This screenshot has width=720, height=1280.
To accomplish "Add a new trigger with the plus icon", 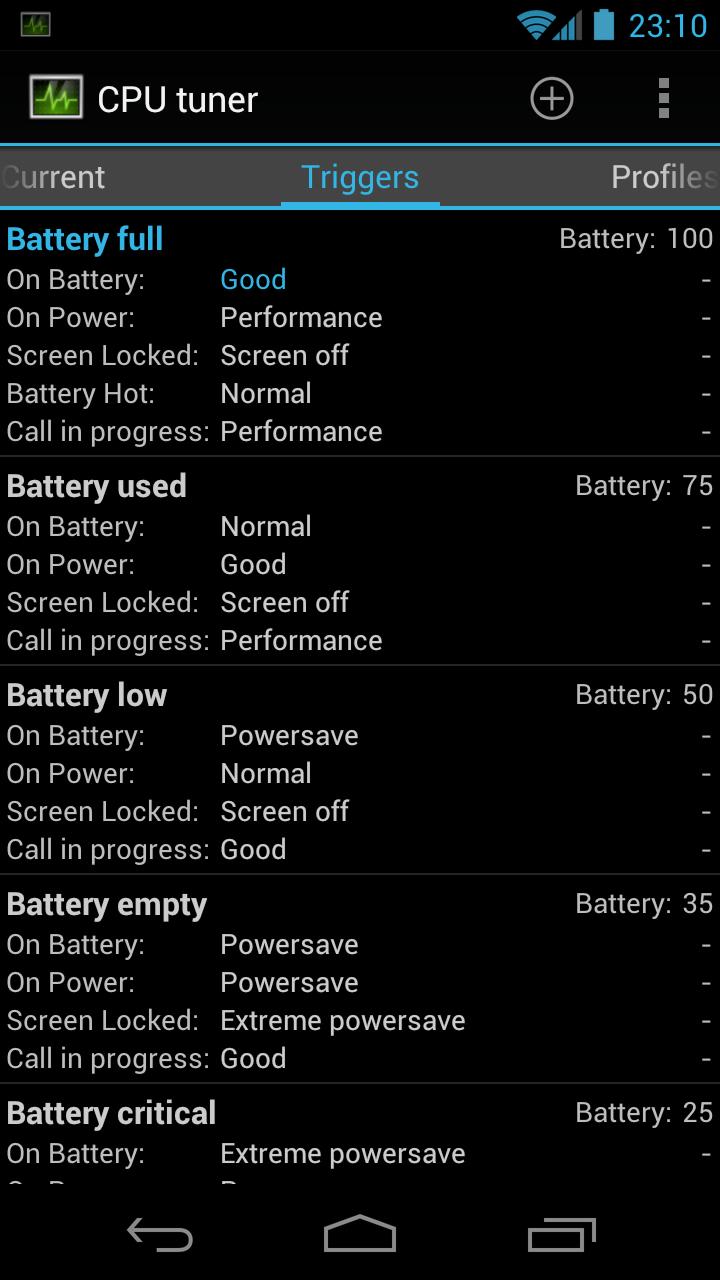I will click(551, 99).
